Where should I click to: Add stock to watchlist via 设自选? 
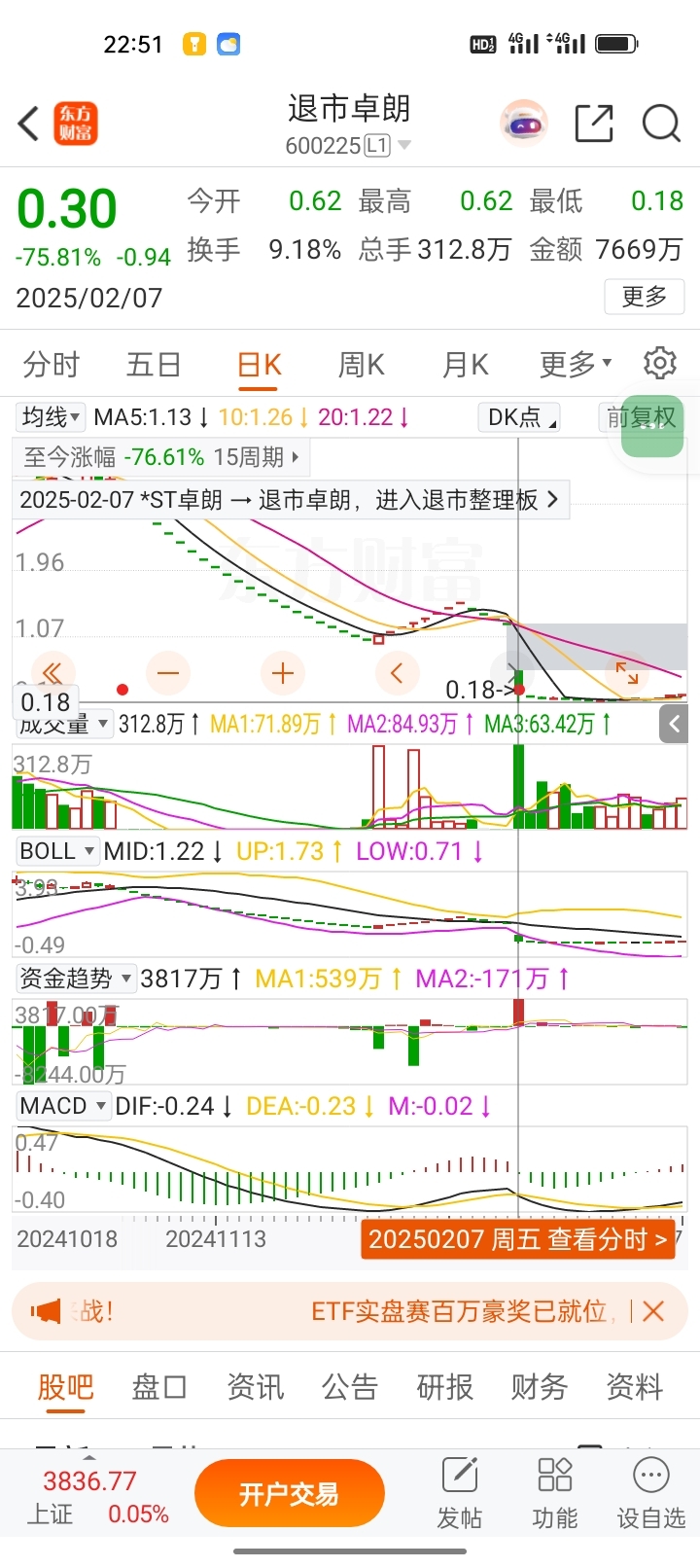pos(650,1494)
